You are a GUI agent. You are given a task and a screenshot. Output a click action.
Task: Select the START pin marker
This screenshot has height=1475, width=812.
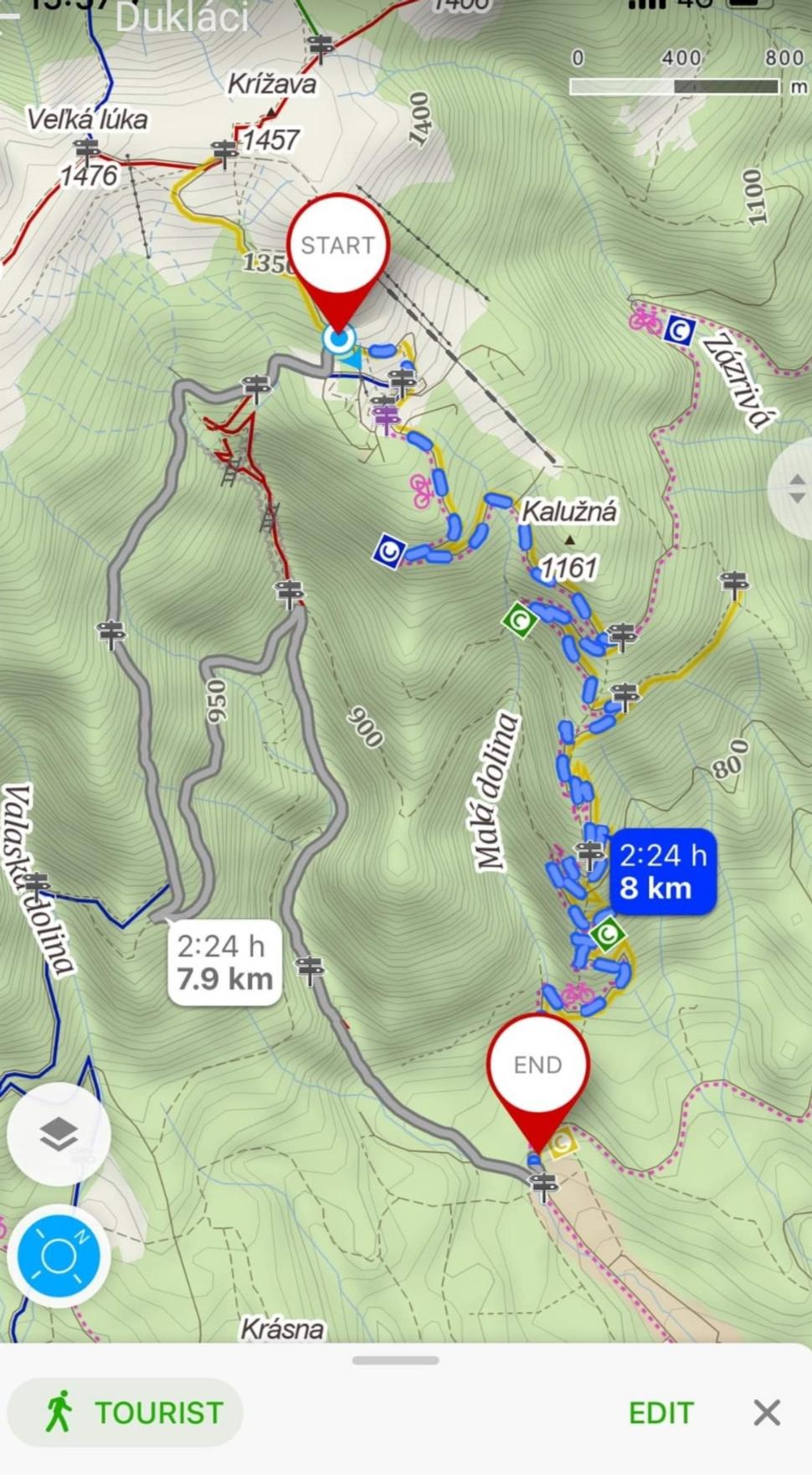338,245
